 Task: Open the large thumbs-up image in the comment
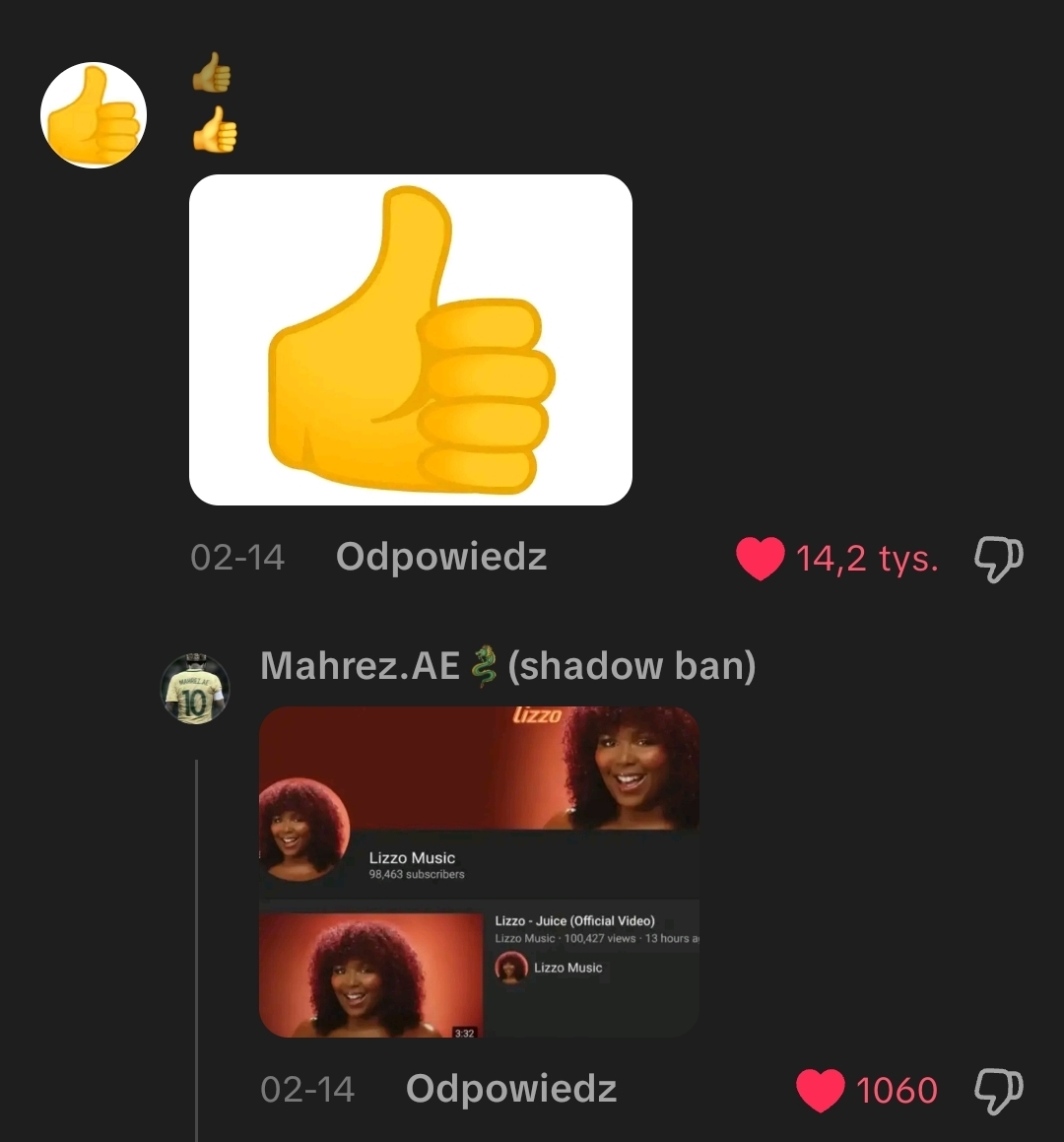[x=410, y=340]
